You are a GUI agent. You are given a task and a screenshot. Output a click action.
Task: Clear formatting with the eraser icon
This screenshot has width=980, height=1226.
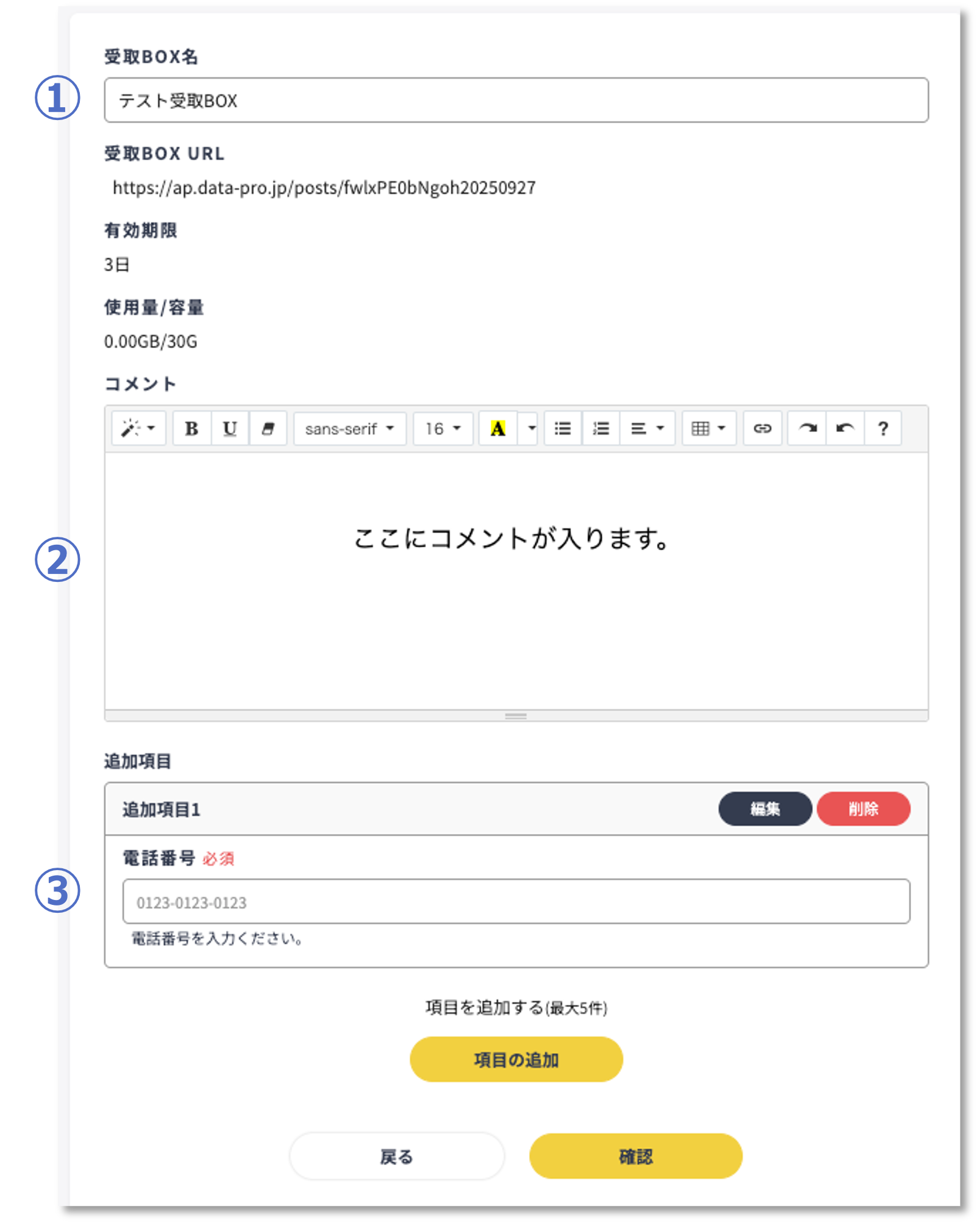pos(268,428)
